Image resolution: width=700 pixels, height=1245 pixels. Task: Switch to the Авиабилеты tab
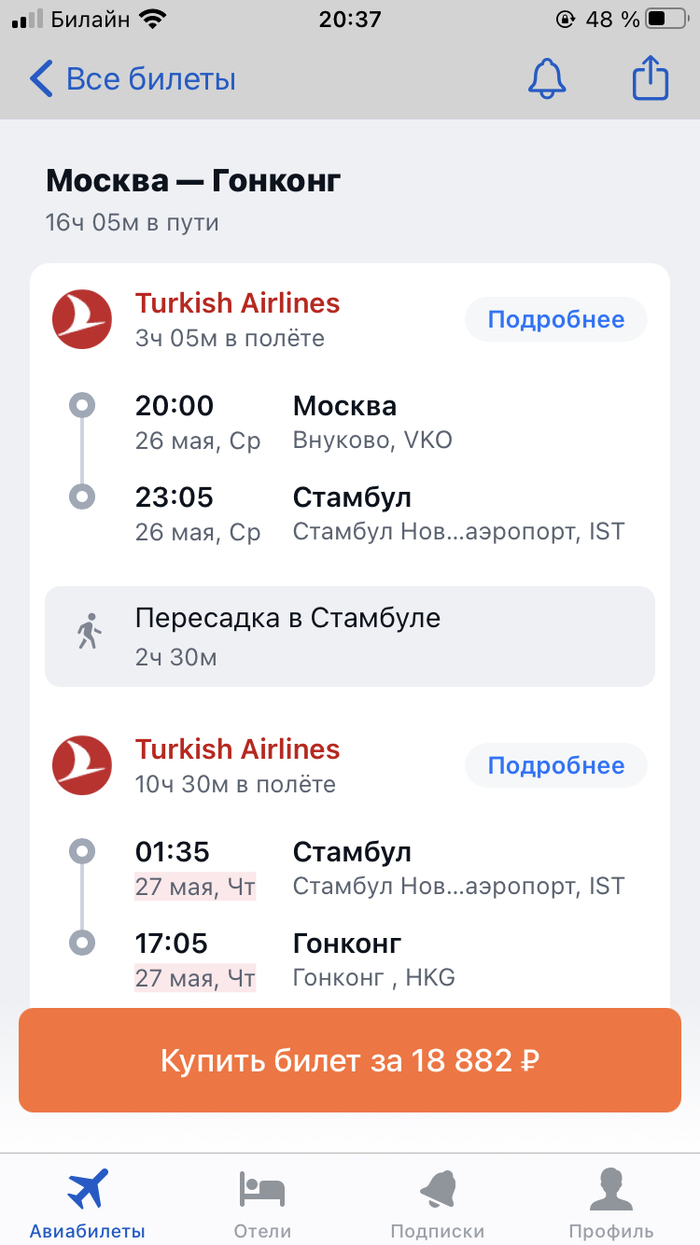pos(88,1203)
